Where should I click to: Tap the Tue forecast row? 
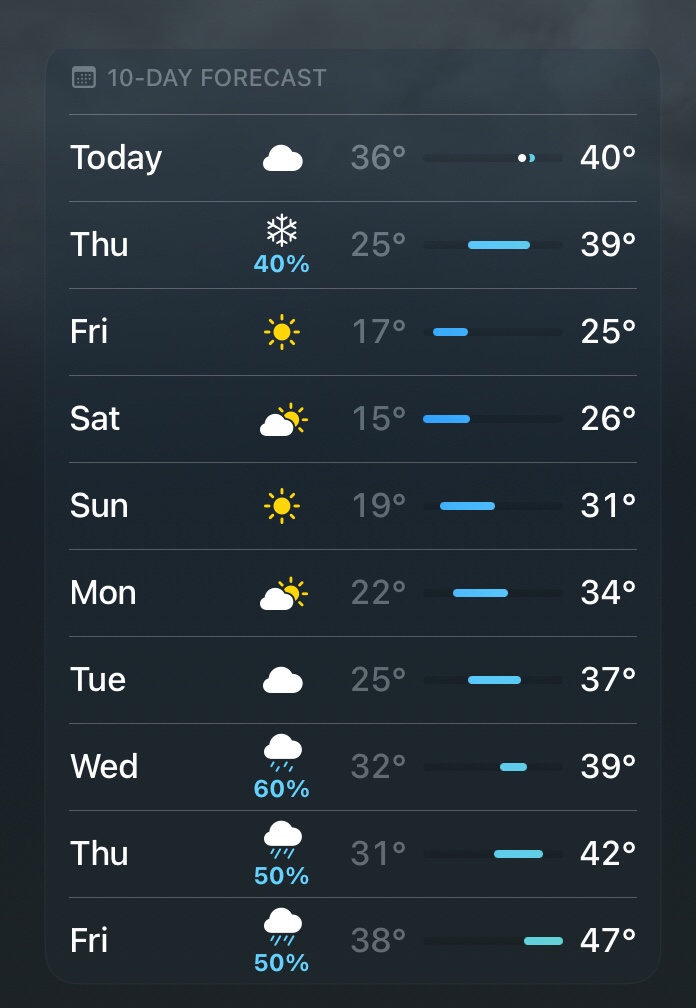click(352, 680)
